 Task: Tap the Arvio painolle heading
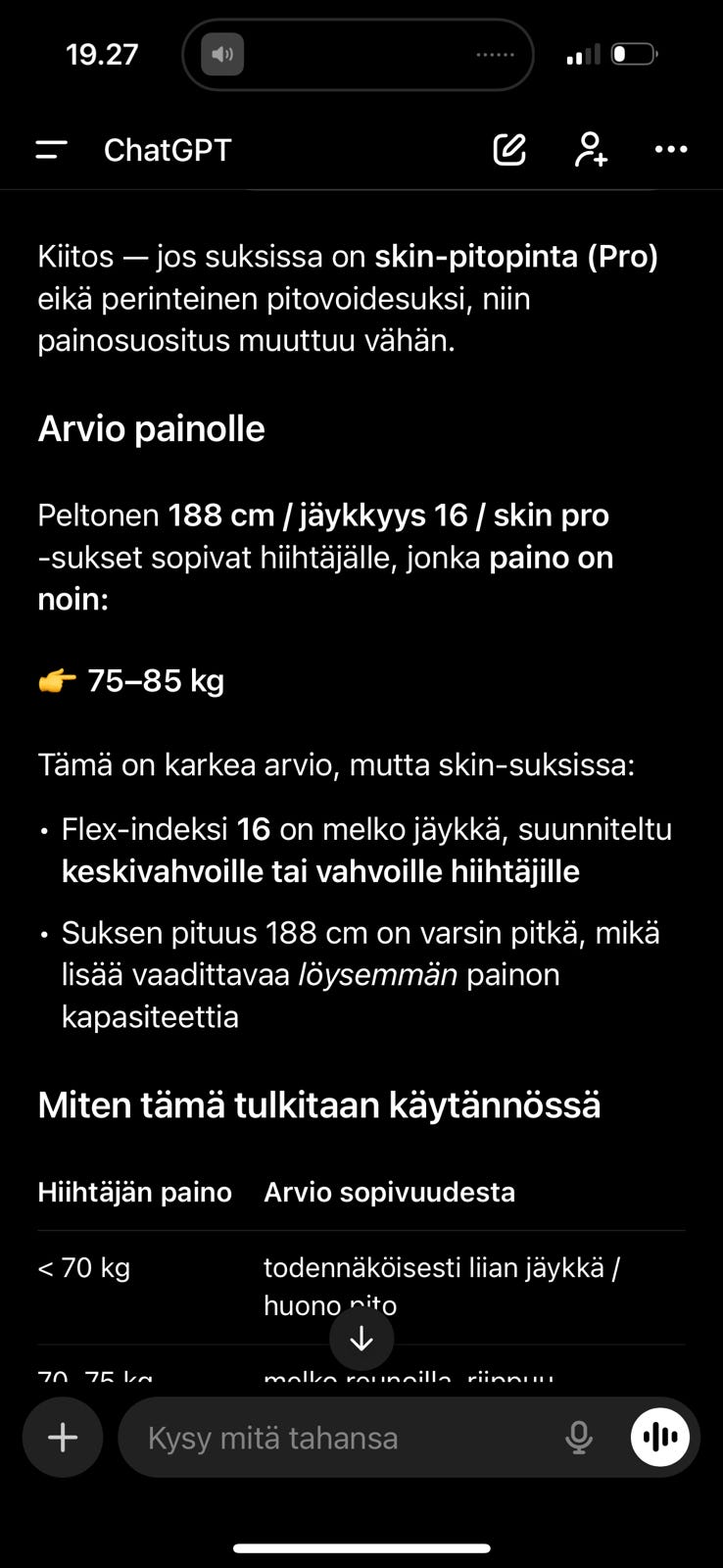pyautogui.click(x=151, y=428)
